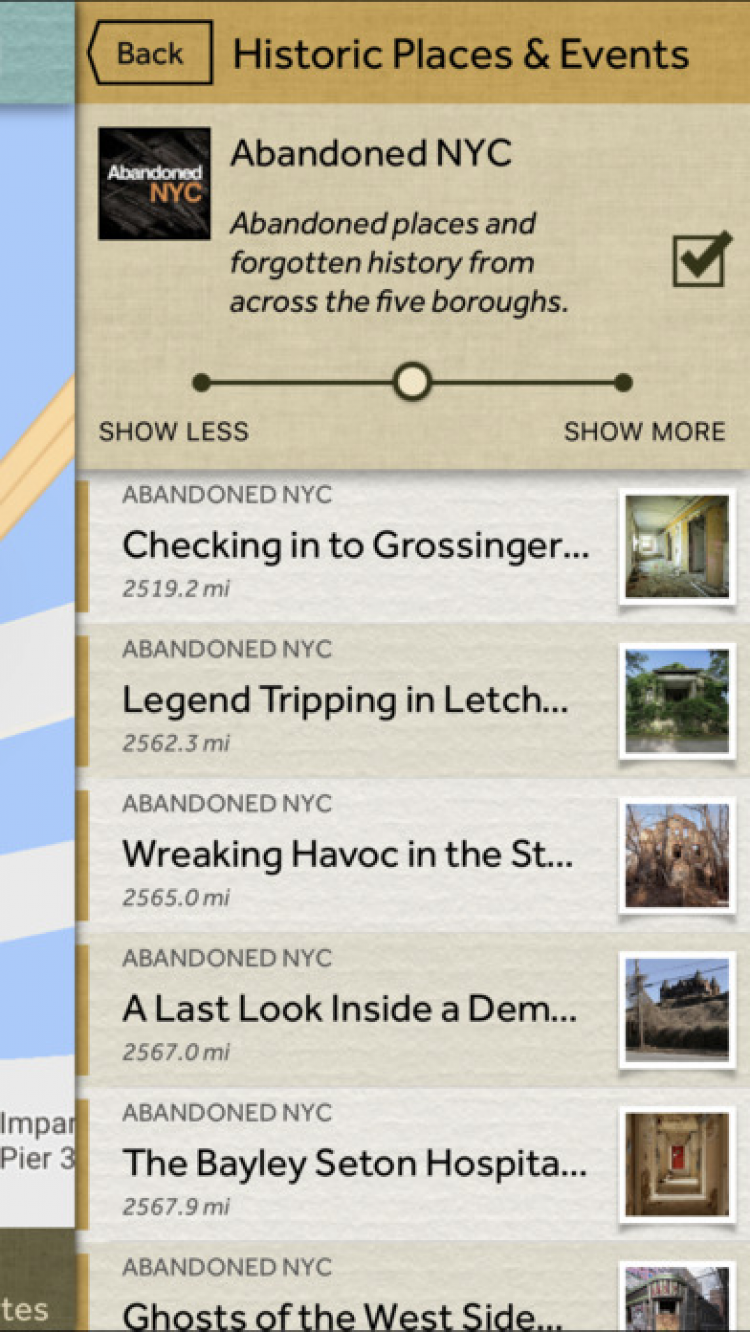Open Checking in to Grossinger story

[x=355, y=546]
